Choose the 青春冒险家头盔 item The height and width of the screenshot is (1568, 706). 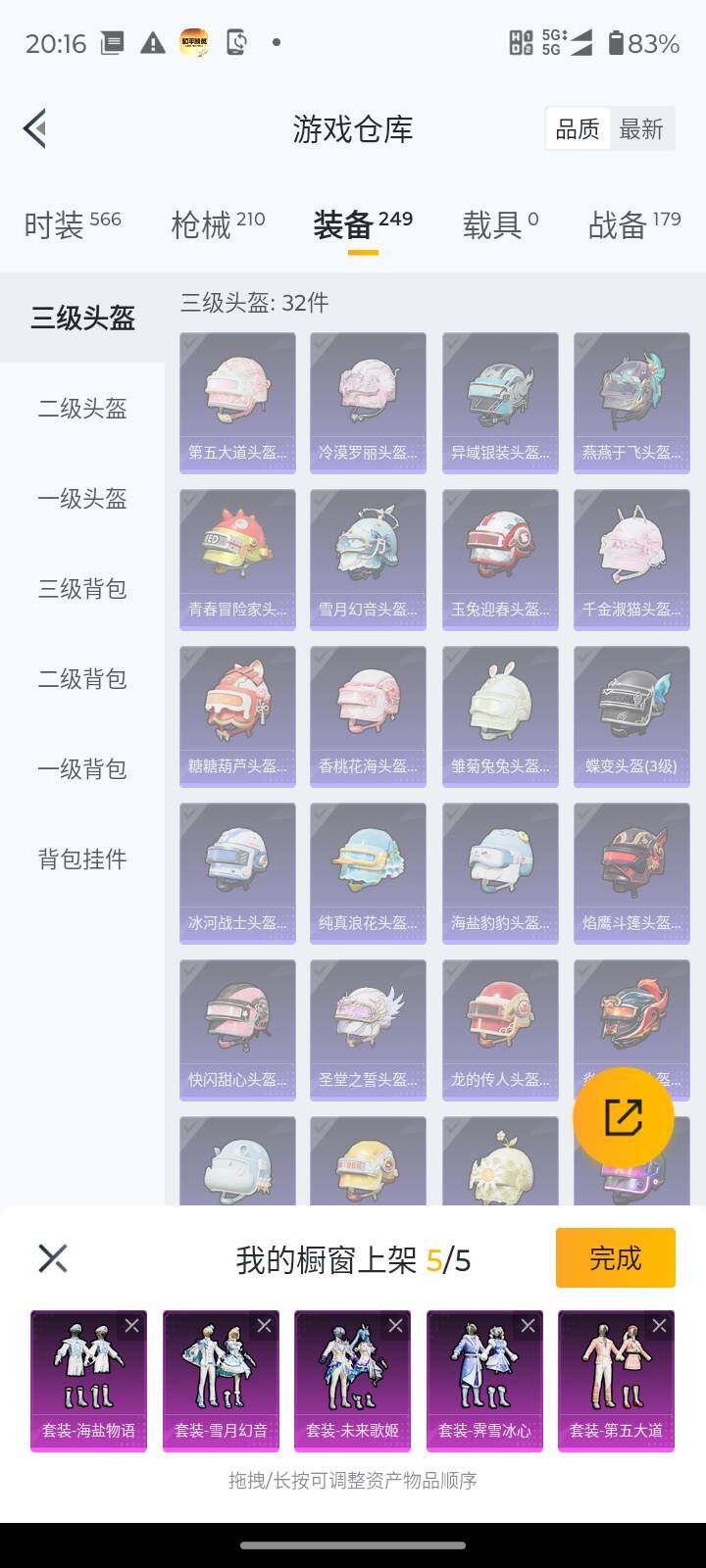point(237,560)
